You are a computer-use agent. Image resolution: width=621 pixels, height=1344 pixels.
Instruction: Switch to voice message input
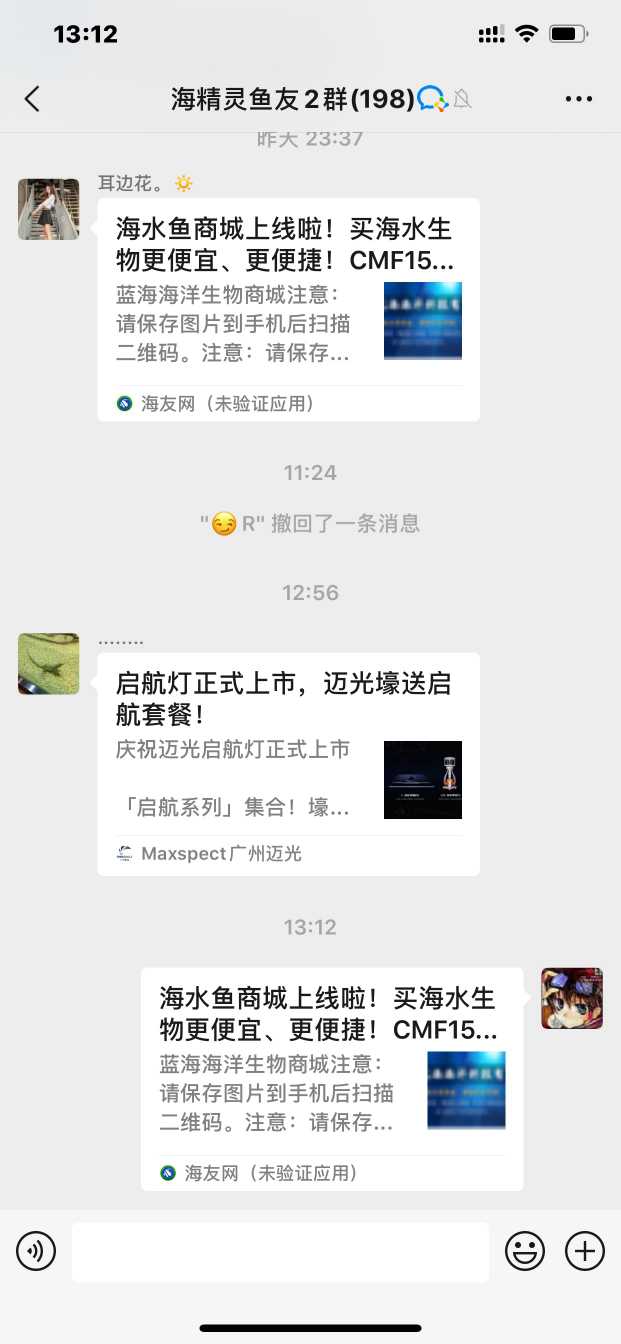click(x=36, y=1251)
